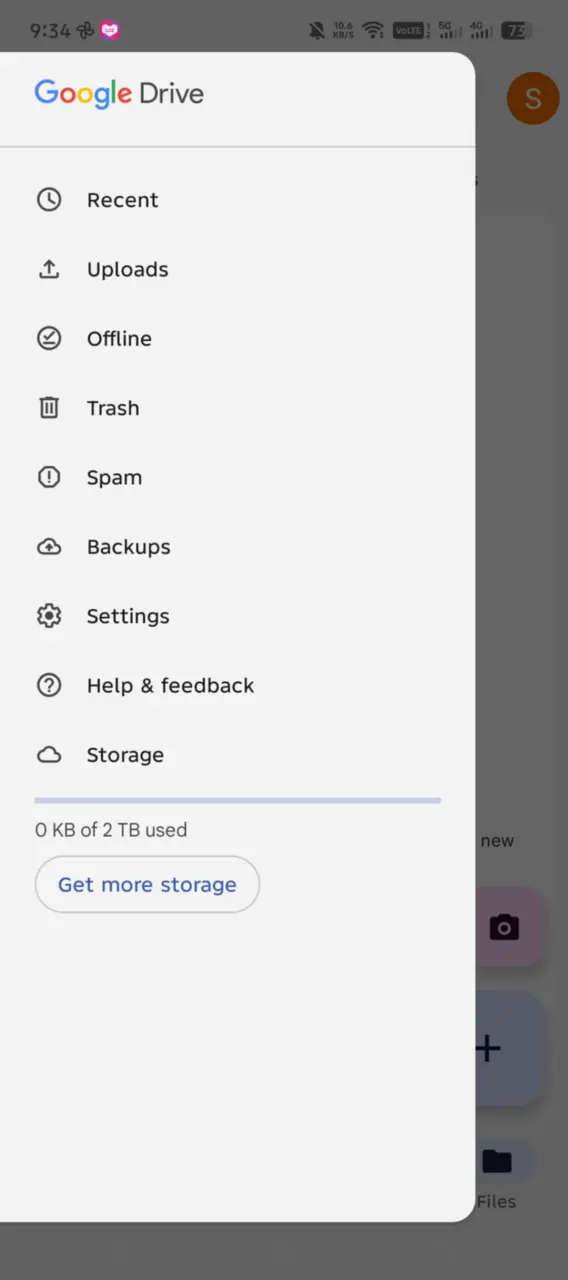Viewport: 568px width, 1280px height.
Task: Open the Trash folder
Action: pos(237,408)
